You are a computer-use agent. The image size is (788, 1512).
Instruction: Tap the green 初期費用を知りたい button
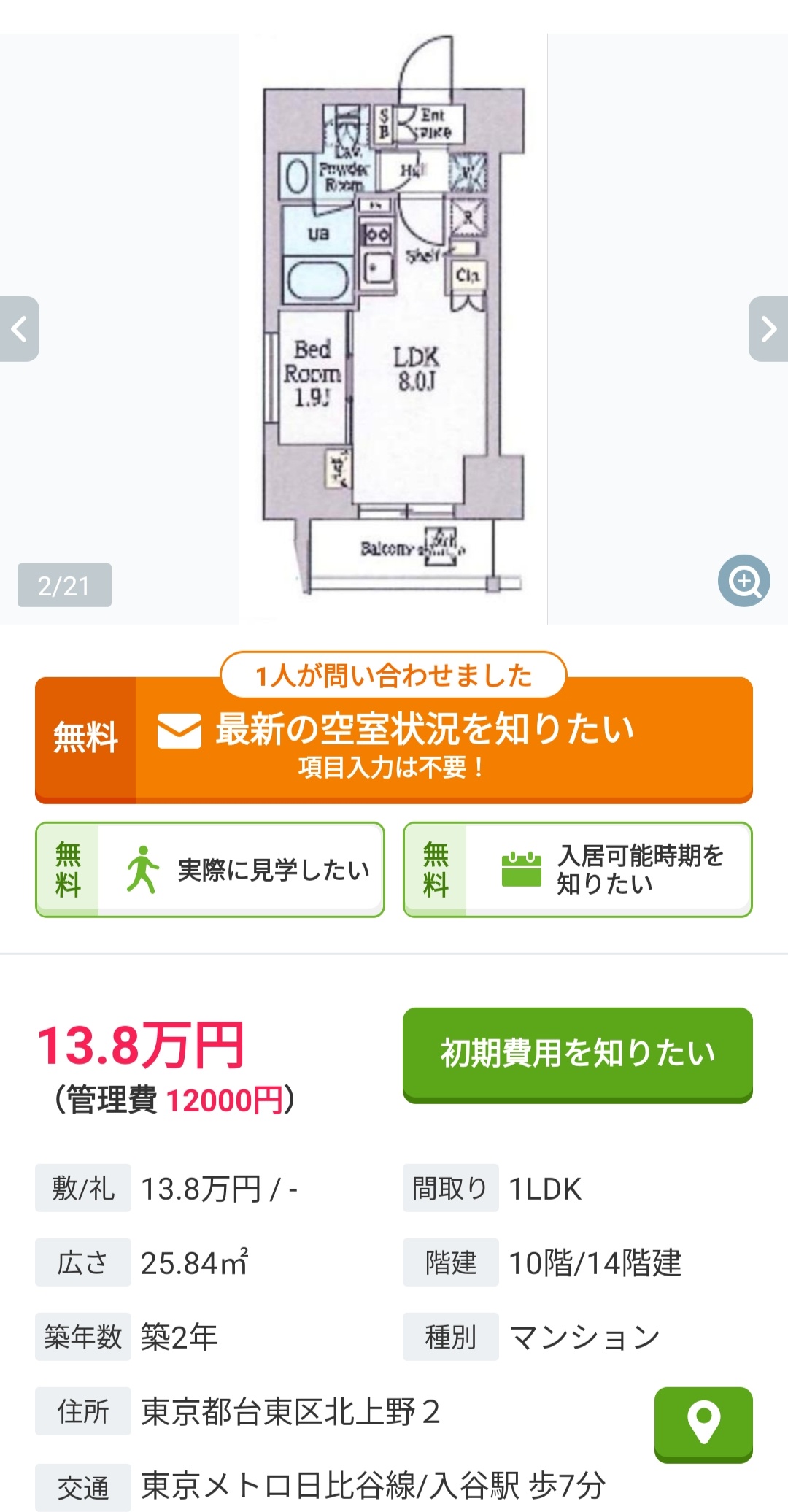[x=577, y=1054]
